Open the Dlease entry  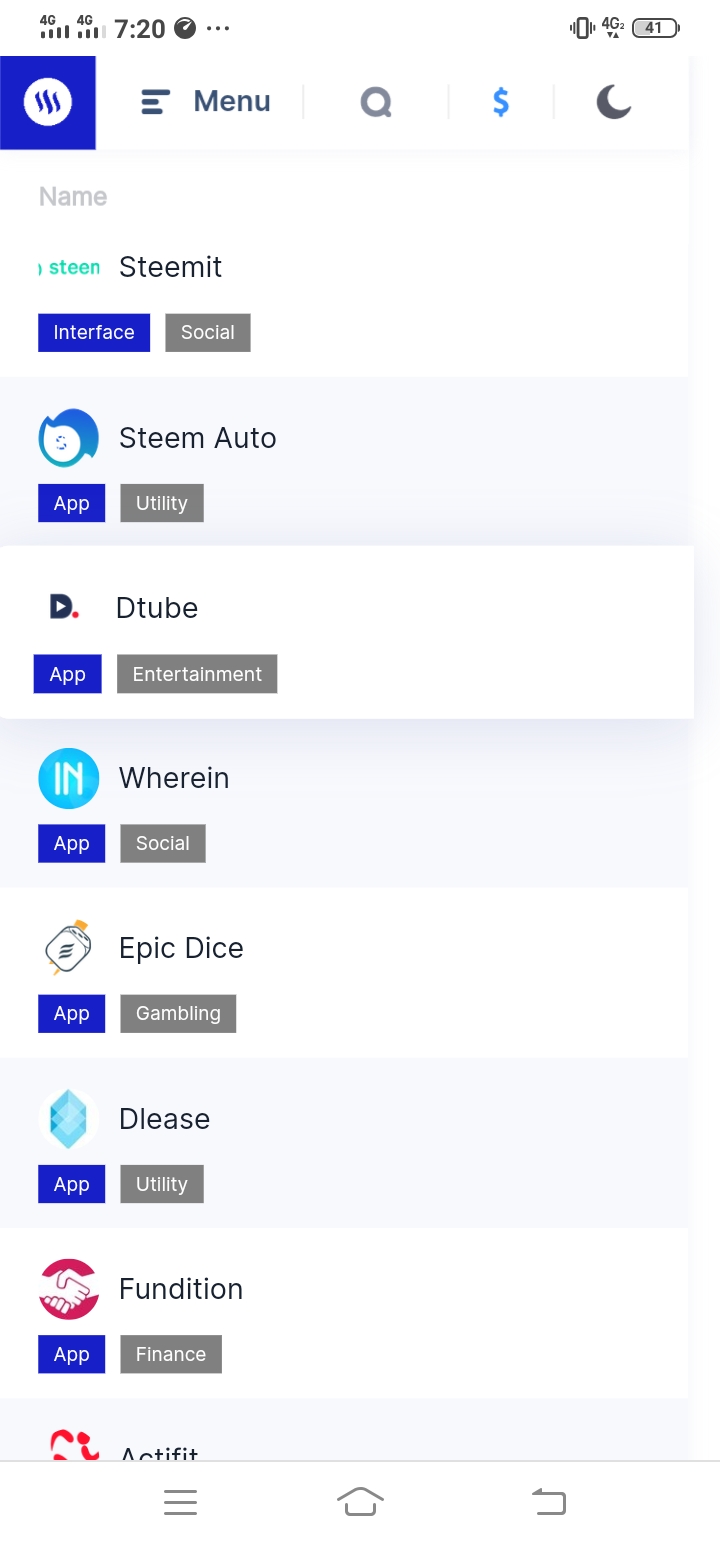164,1119
